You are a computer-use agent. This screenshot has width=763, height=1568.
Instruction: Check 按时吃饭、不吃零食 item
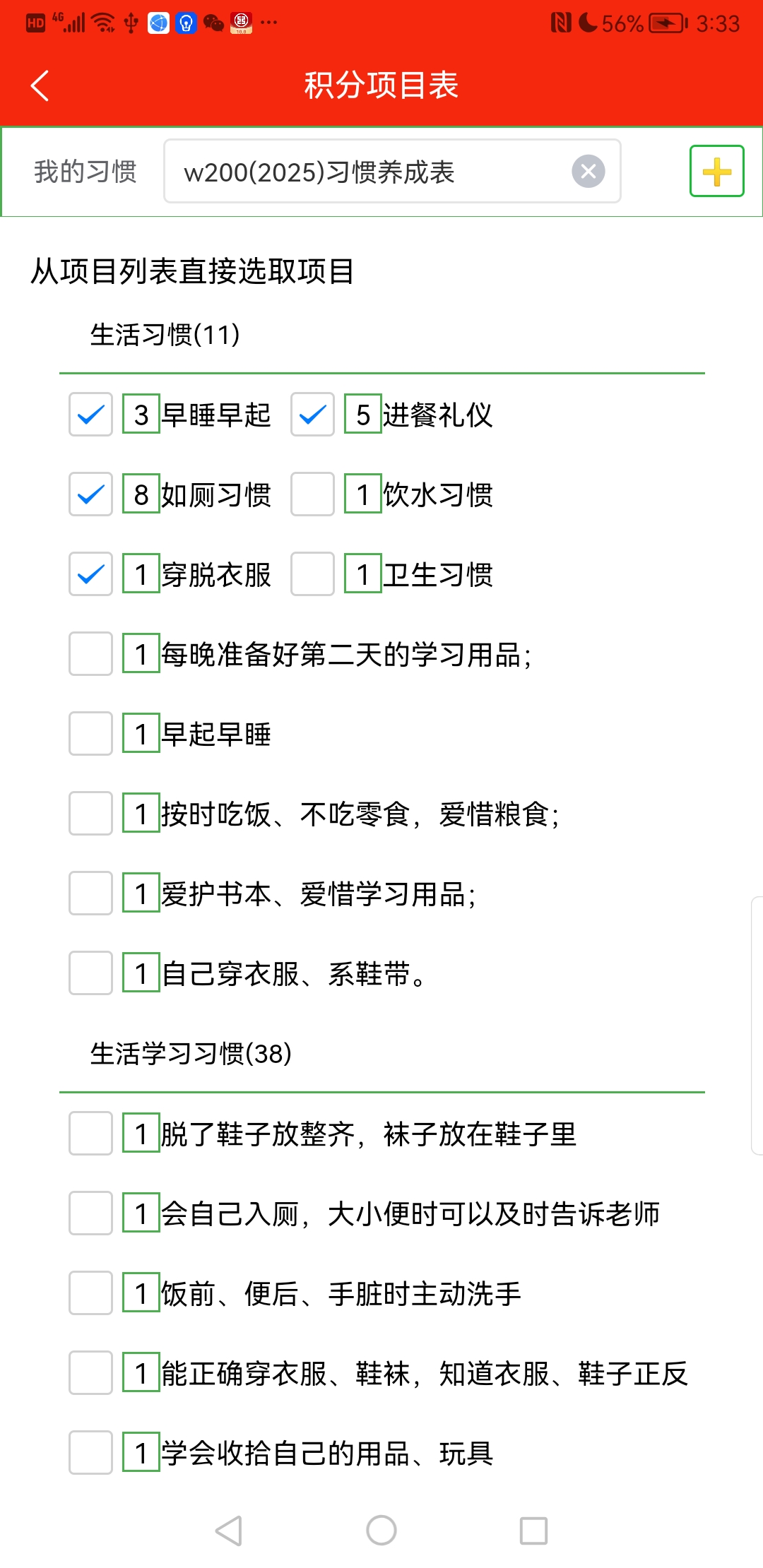(x=90, y=814)
